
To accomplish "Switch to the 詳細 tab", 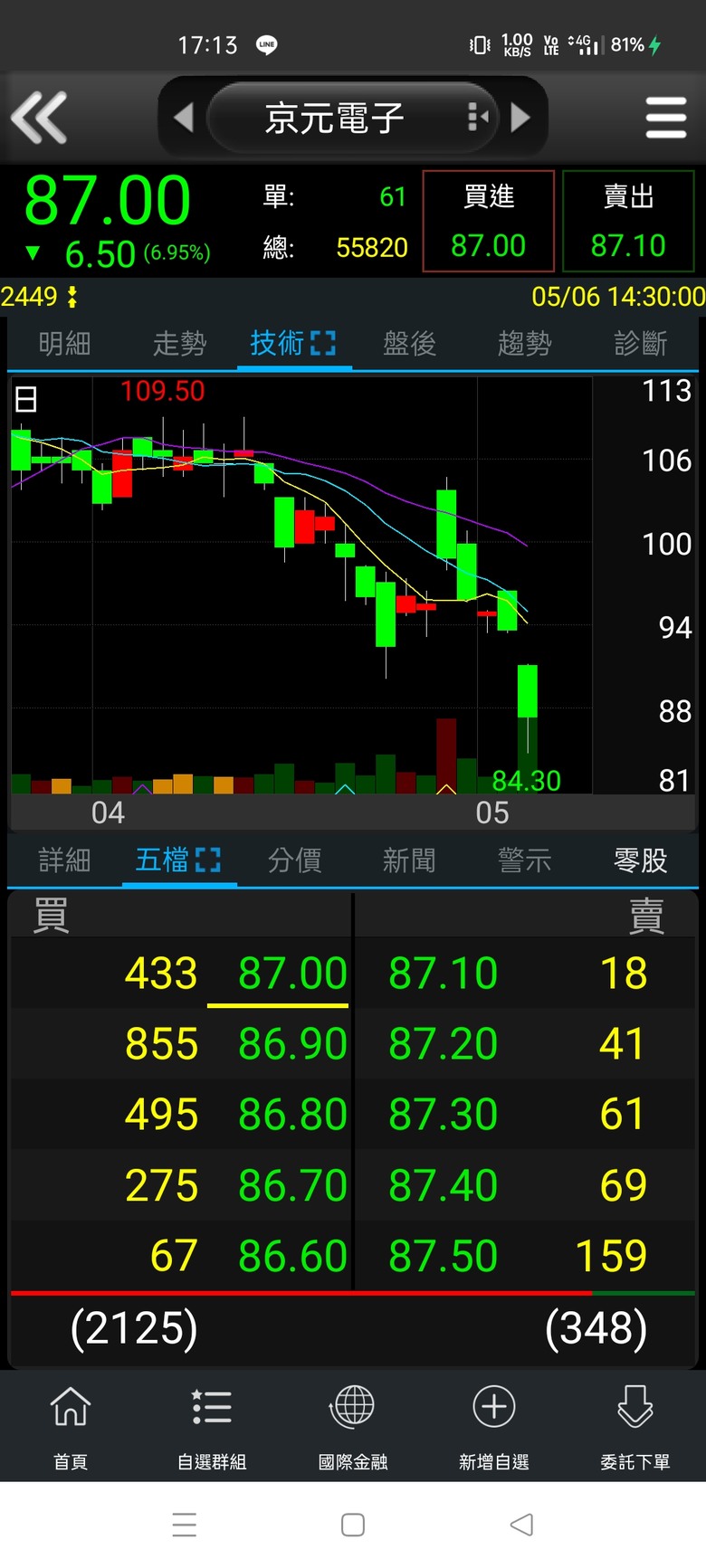I will pos(64,860).
